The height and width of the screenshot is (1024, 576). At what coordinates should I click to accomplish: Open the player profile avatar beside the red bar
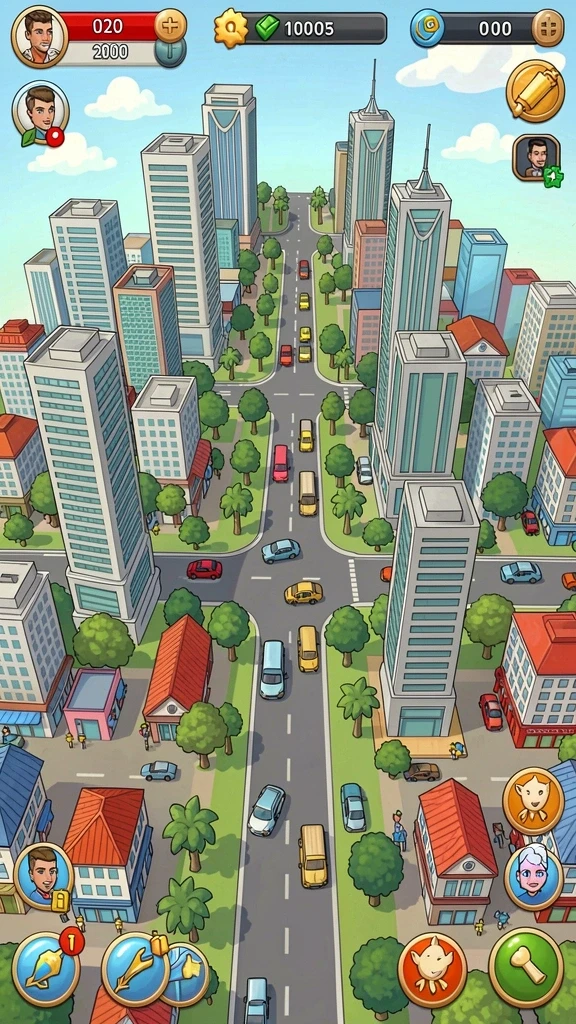40,37
